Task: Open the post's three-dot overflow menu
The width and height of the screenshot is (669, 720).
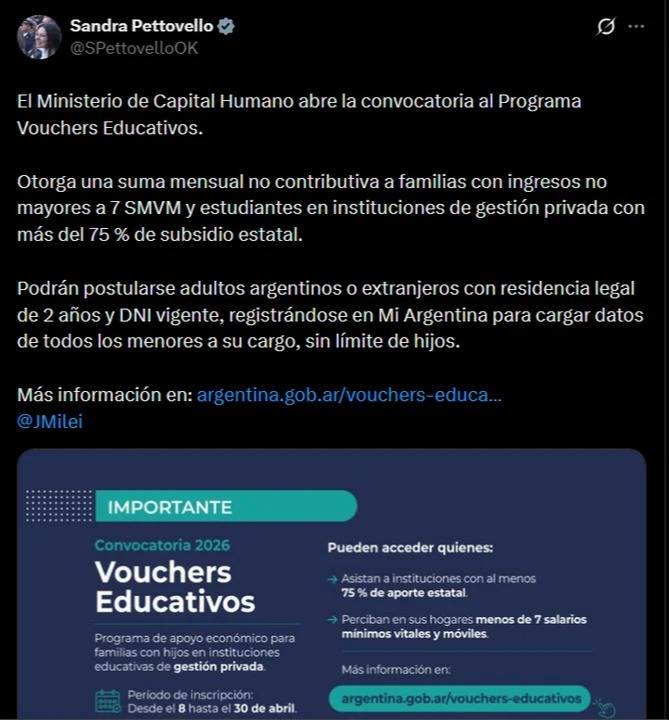Action: [636, 27]
